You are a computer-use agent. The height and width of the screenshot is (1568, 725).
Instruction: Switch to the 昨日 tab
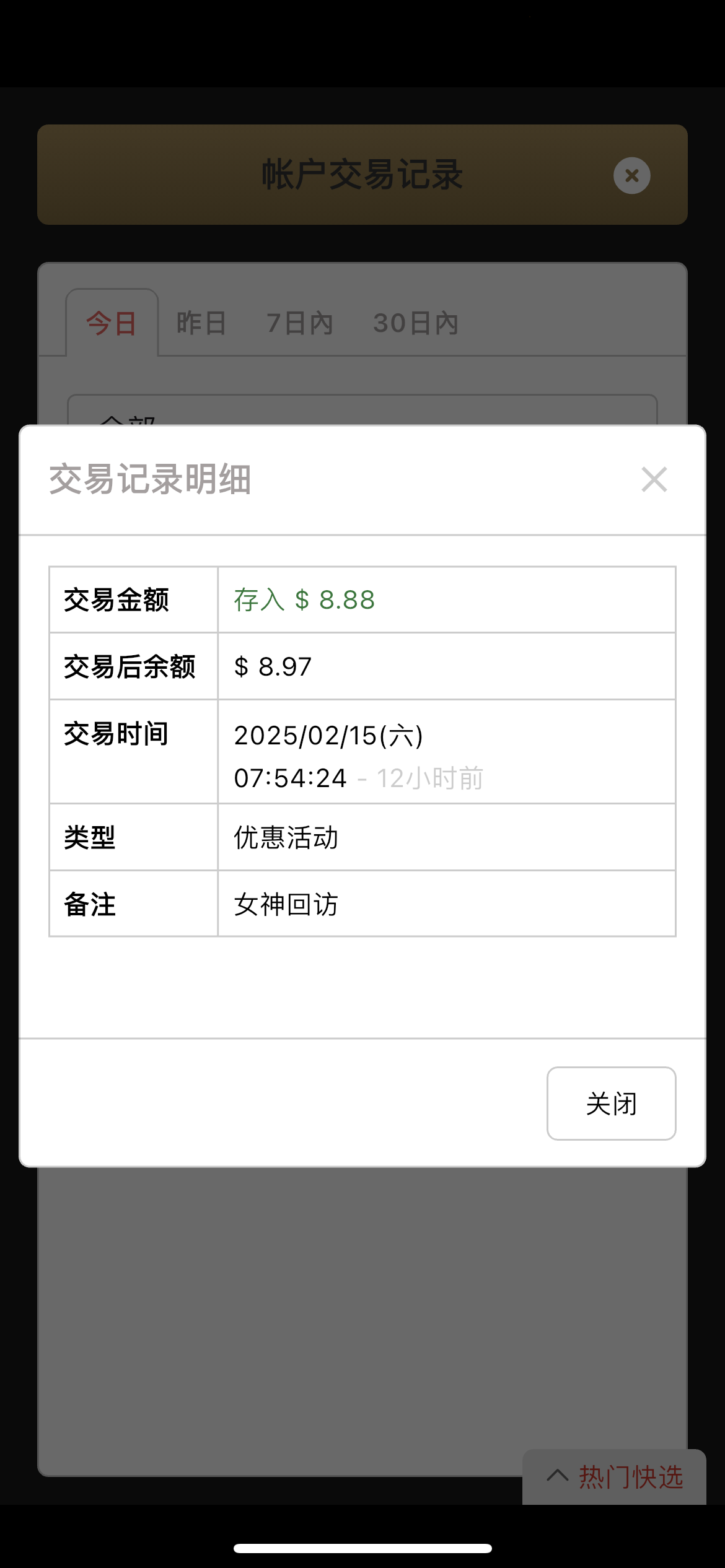click(200, 323)
